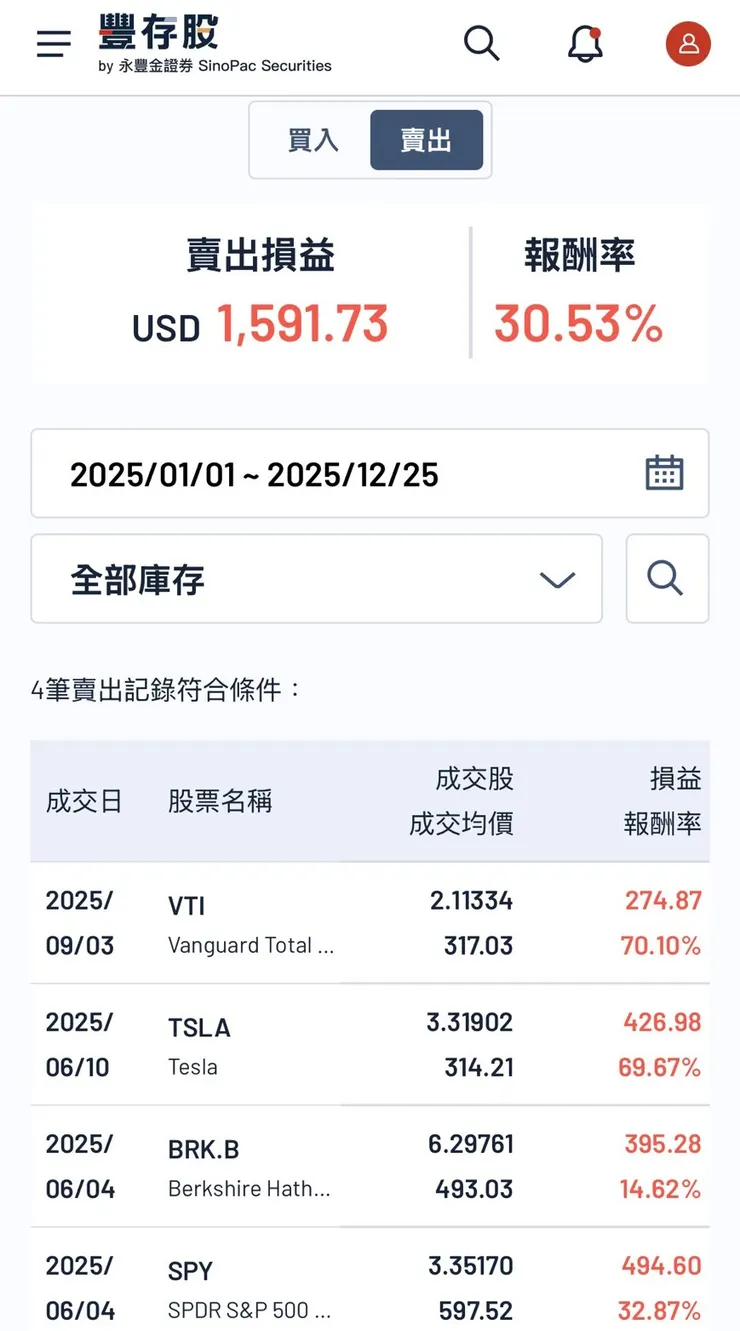
Task: Expand the chevron on the stock filter
Action: click(x=557, y=580)
